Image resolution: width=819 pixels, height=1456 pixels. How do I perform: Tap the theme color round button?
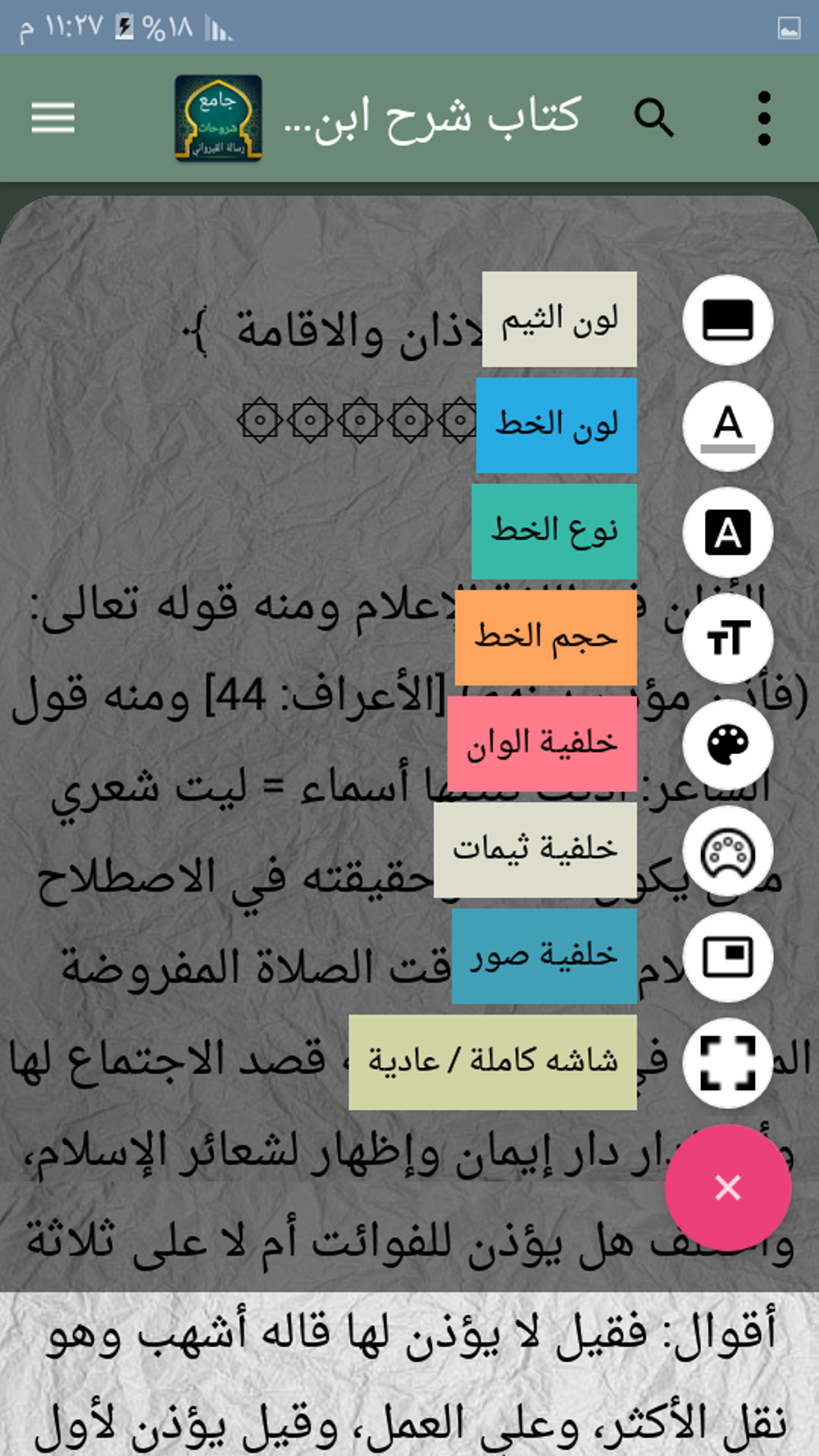(x=727, y=320)
